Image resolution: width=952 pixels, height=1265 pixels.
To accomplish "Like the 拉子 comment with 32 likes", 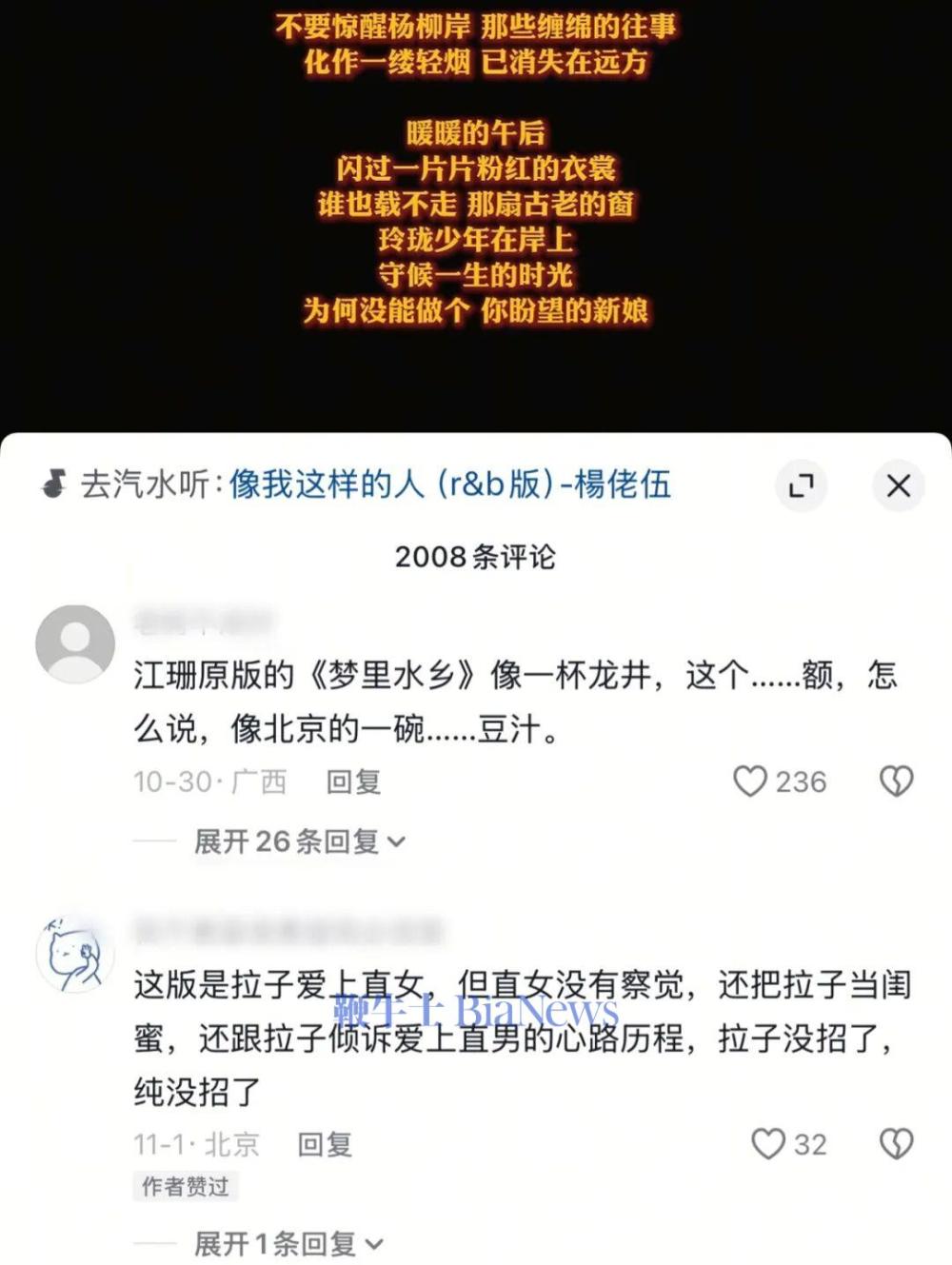I will (768, 1143).
